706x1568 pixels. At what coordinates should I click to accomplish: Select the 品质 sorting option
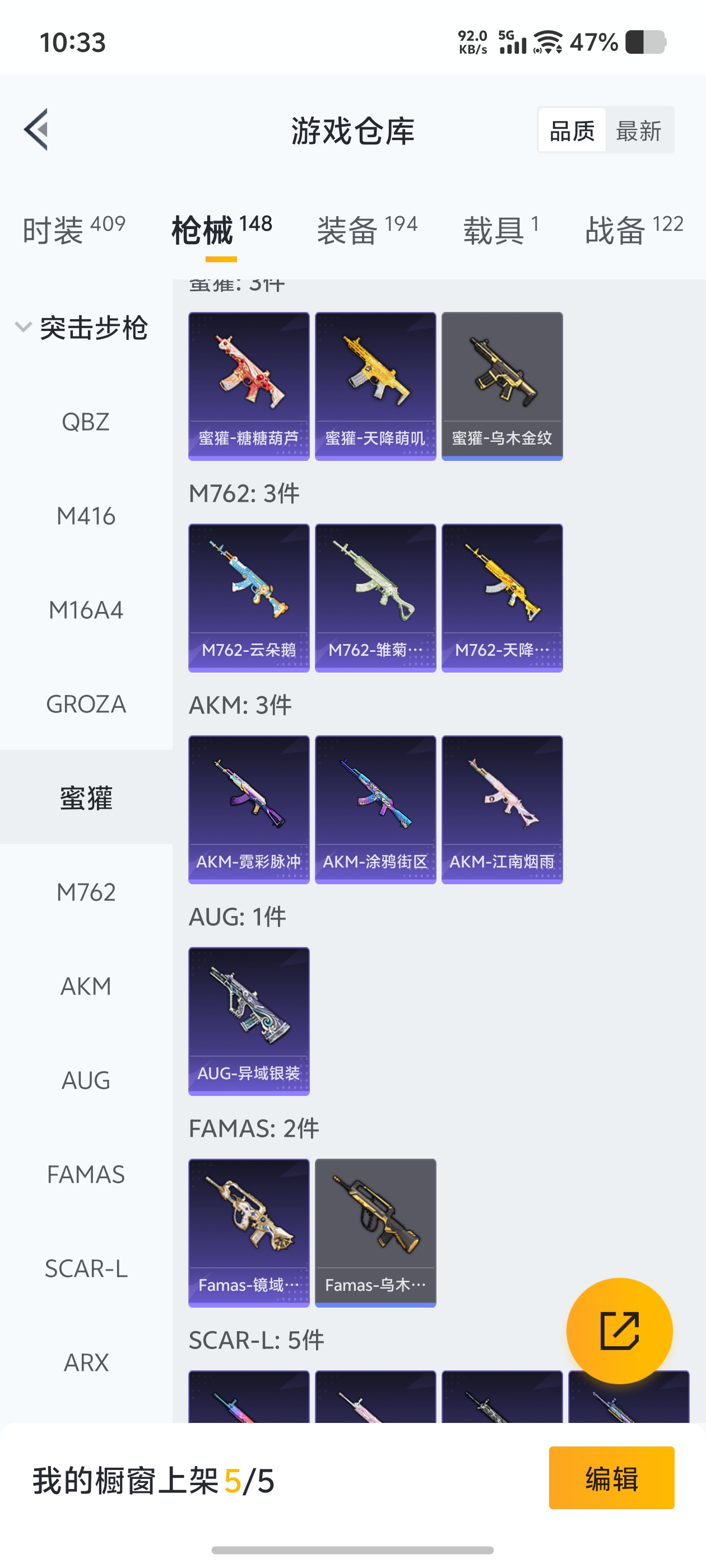pyautogui.click(x=572, y=131)
